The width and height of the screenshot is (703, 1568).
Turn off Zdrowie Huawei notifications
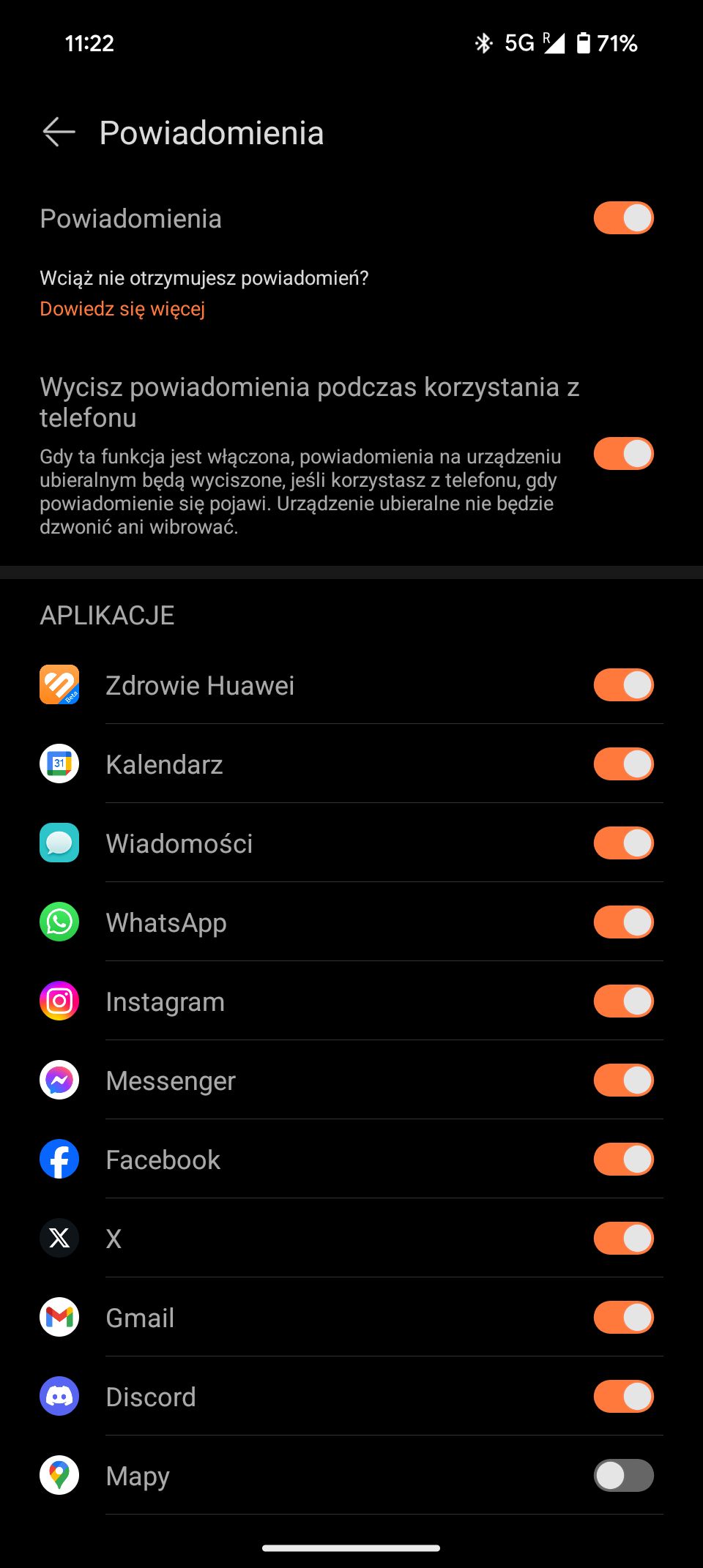pyautogui.click(x=623, y=685)
